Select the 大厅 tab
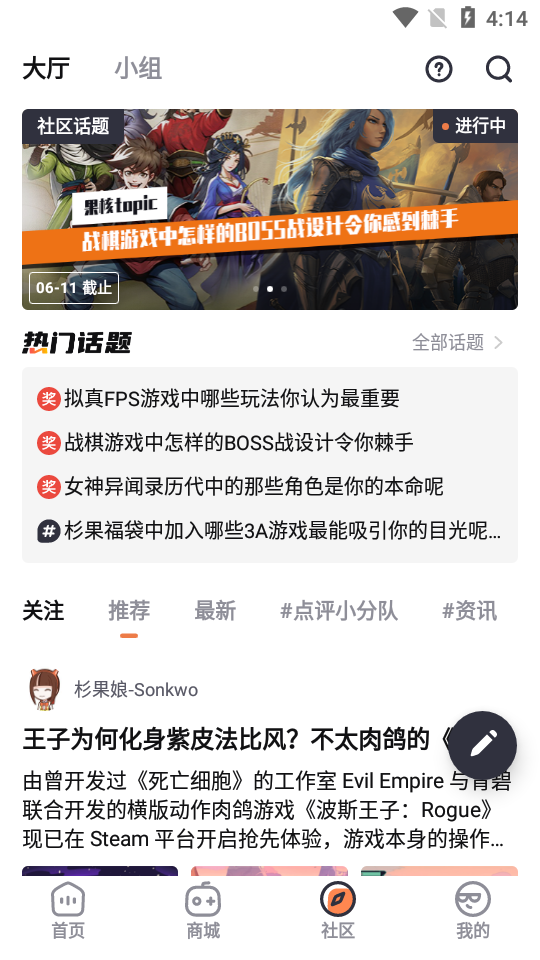The height and width of the screenshot is (960, 540). click(47, 69)
